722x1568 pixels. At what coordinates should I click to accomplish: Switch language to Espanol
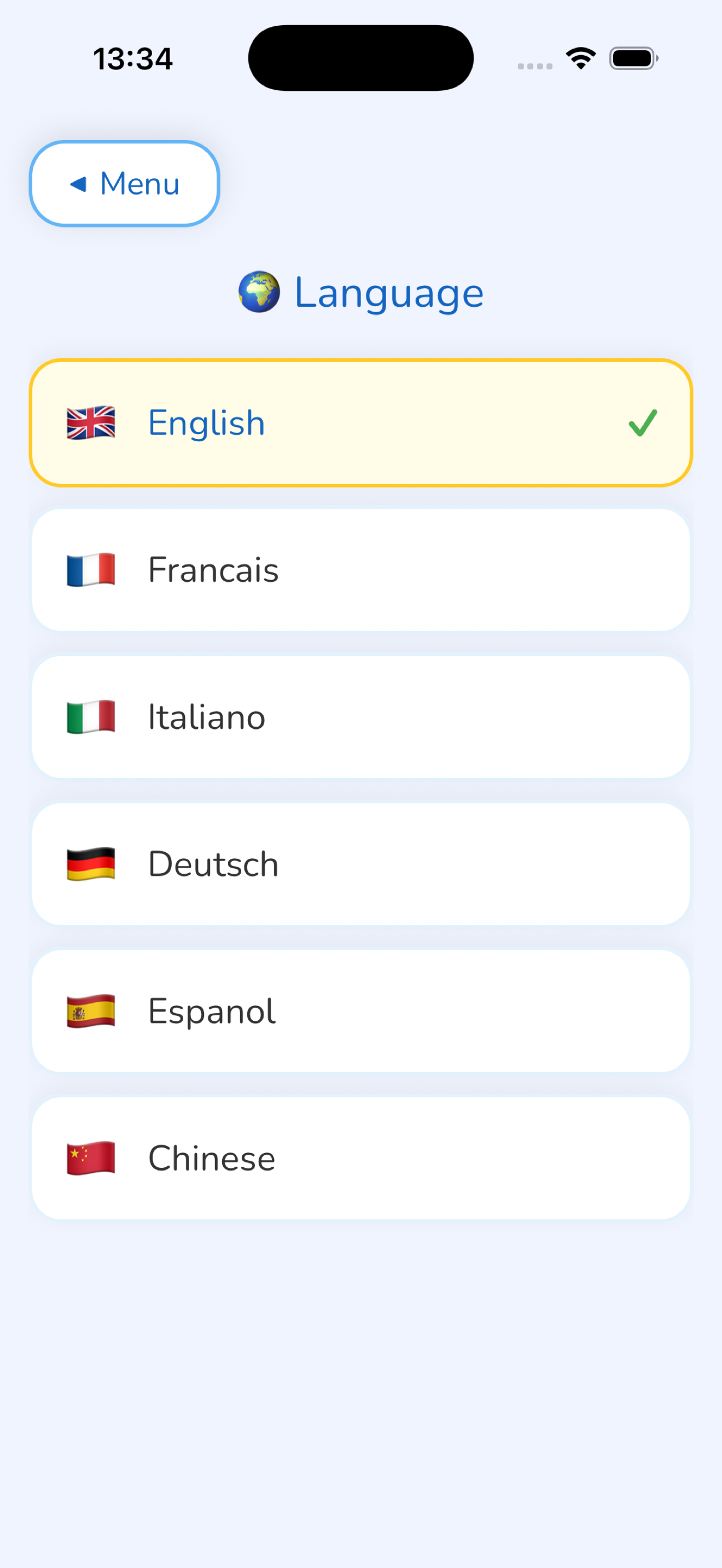(361, 1010)
